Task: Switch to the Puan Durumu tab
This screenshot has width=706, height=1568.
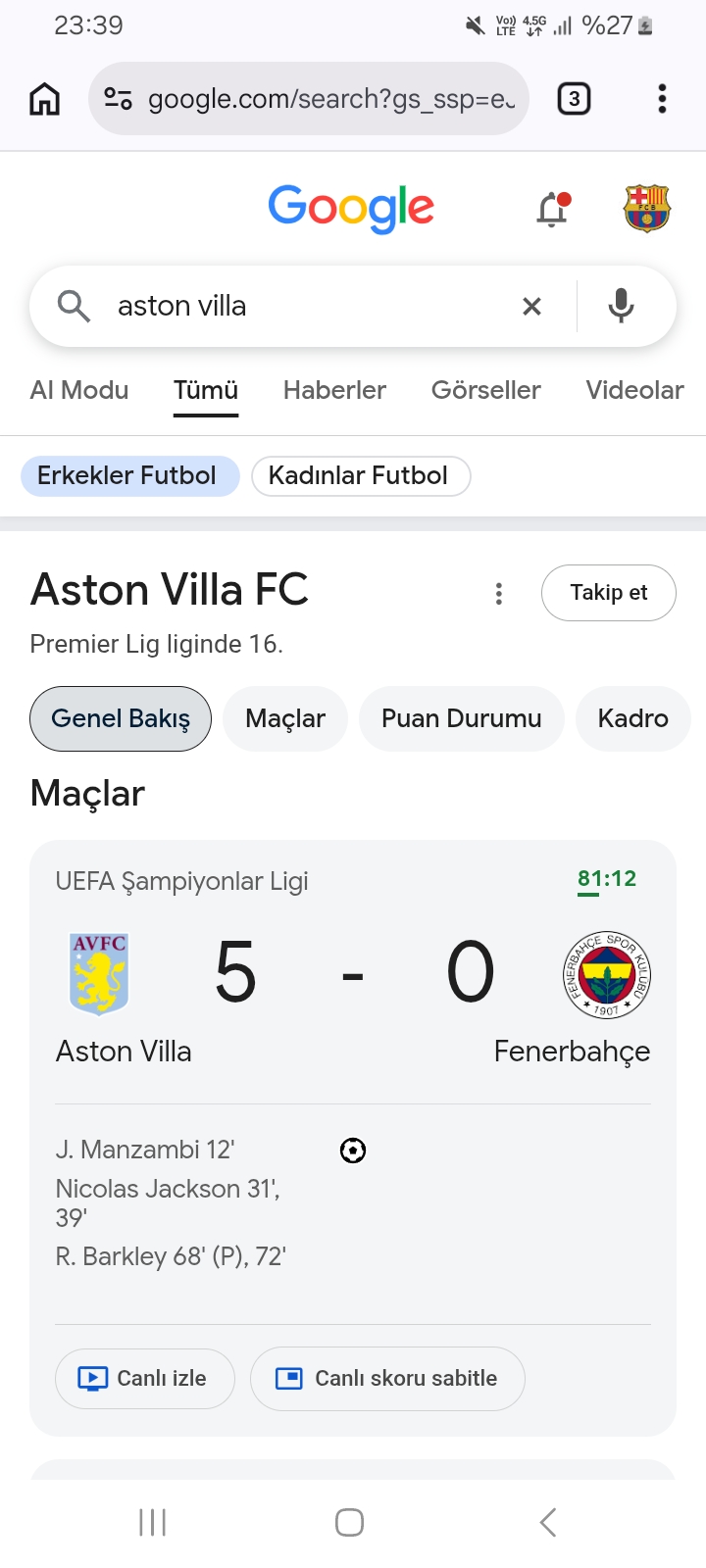Action: 462,718
